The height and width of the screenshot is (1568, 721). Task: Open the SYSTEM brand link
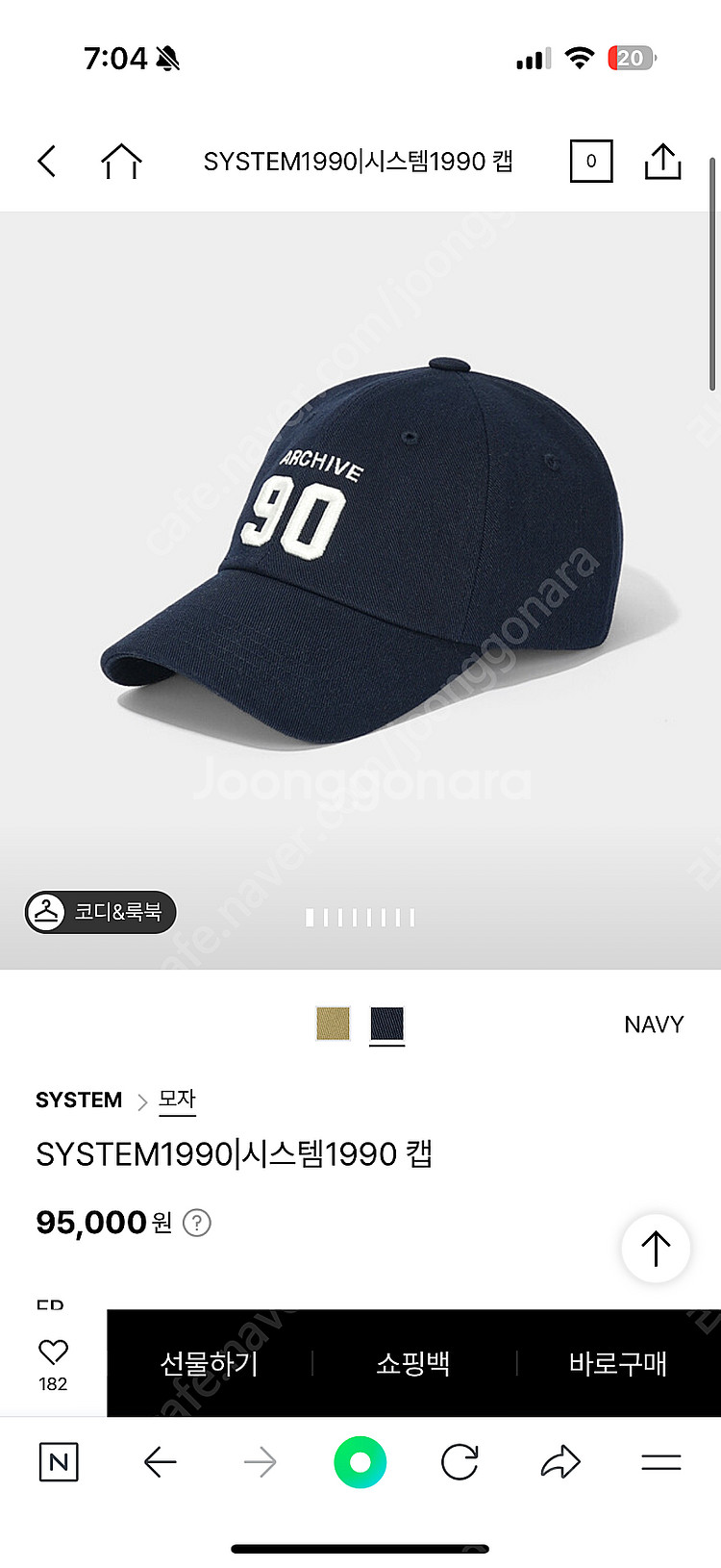pyautogui.click(x=79, y=1100)
